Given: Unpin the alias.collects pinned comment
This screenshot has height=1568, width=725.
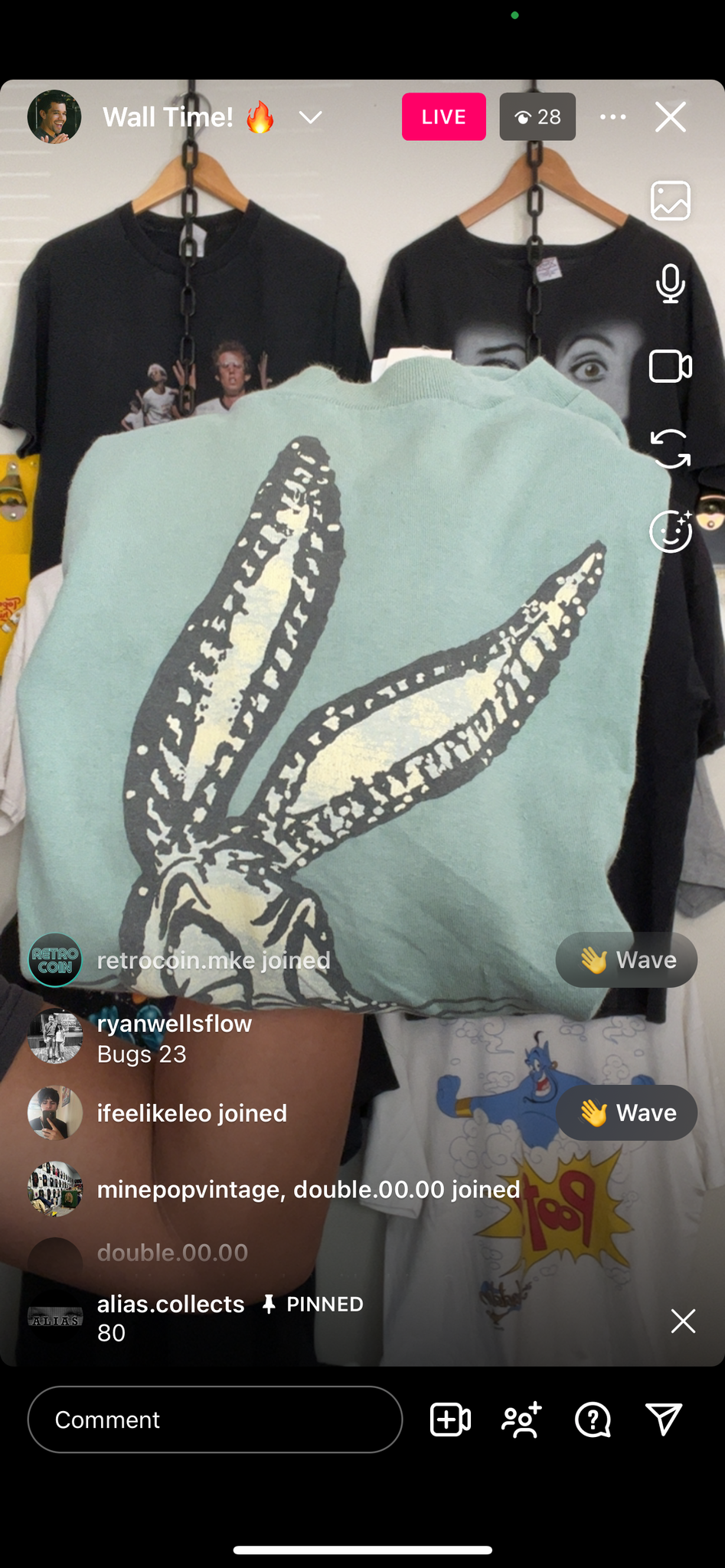Looking at the screenshot, I should 683,1321.
